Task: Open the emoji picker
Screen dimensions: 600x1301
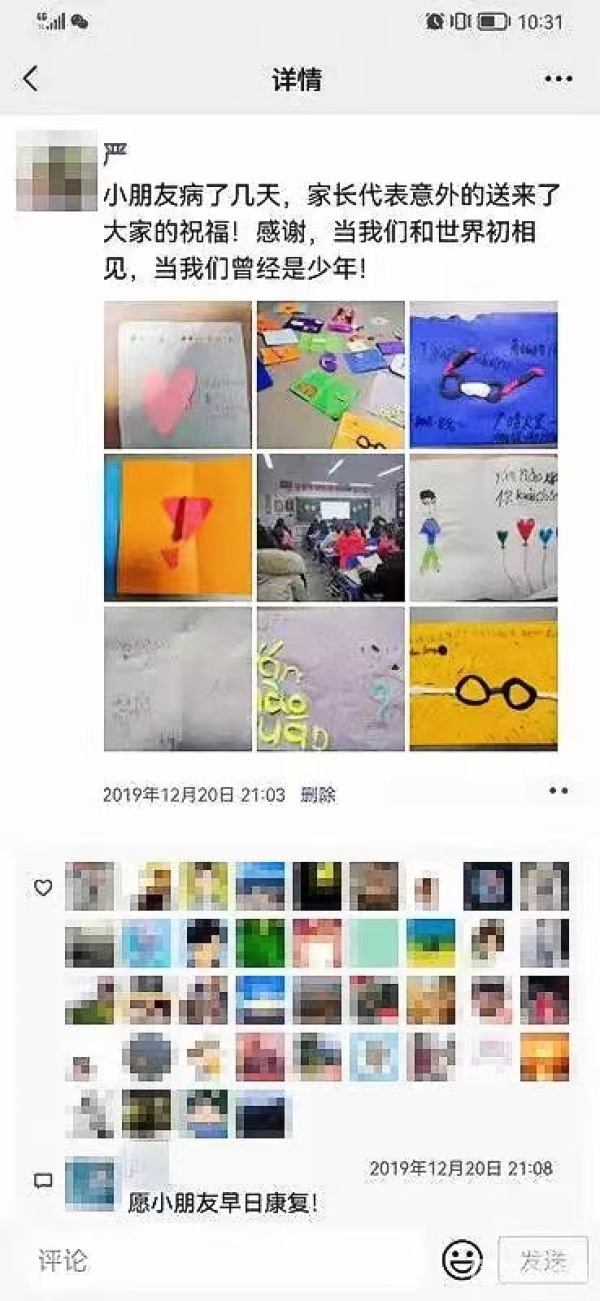Action: click(x=462, y=1260)
